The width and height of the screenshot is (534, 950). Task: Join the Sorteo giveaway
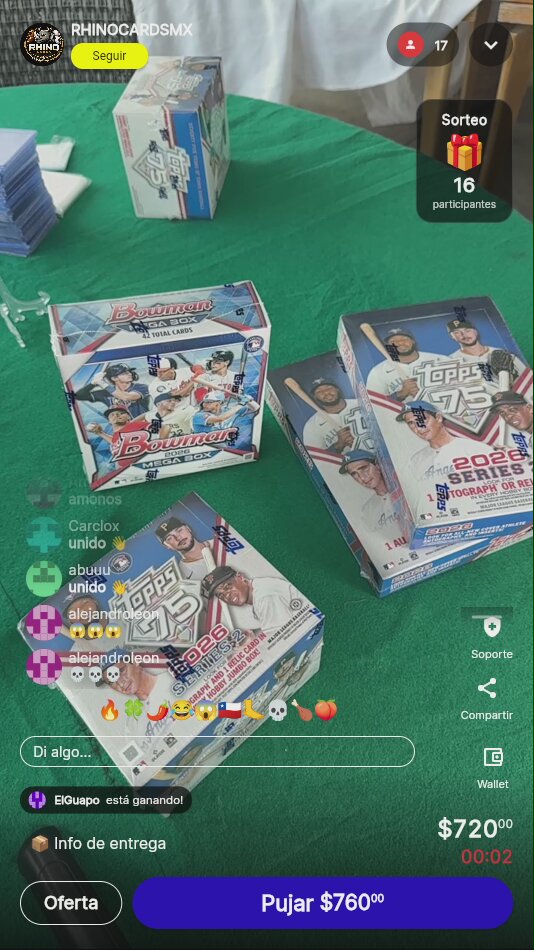click(464, 161)
